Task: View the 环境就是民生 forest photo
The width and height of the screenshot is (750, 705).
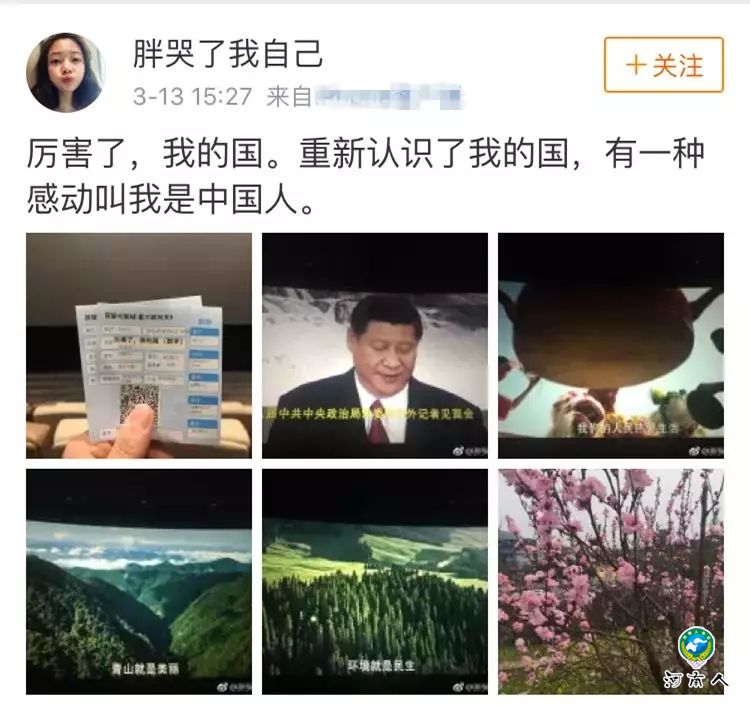Action: (x=375, y=581)
